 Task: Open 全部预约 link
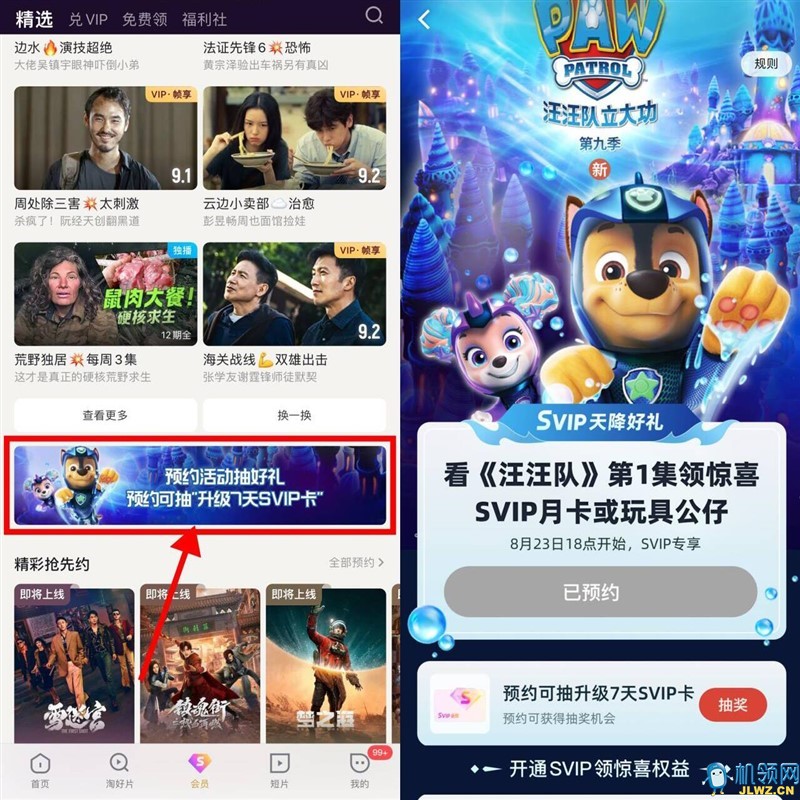pos(356,563)
